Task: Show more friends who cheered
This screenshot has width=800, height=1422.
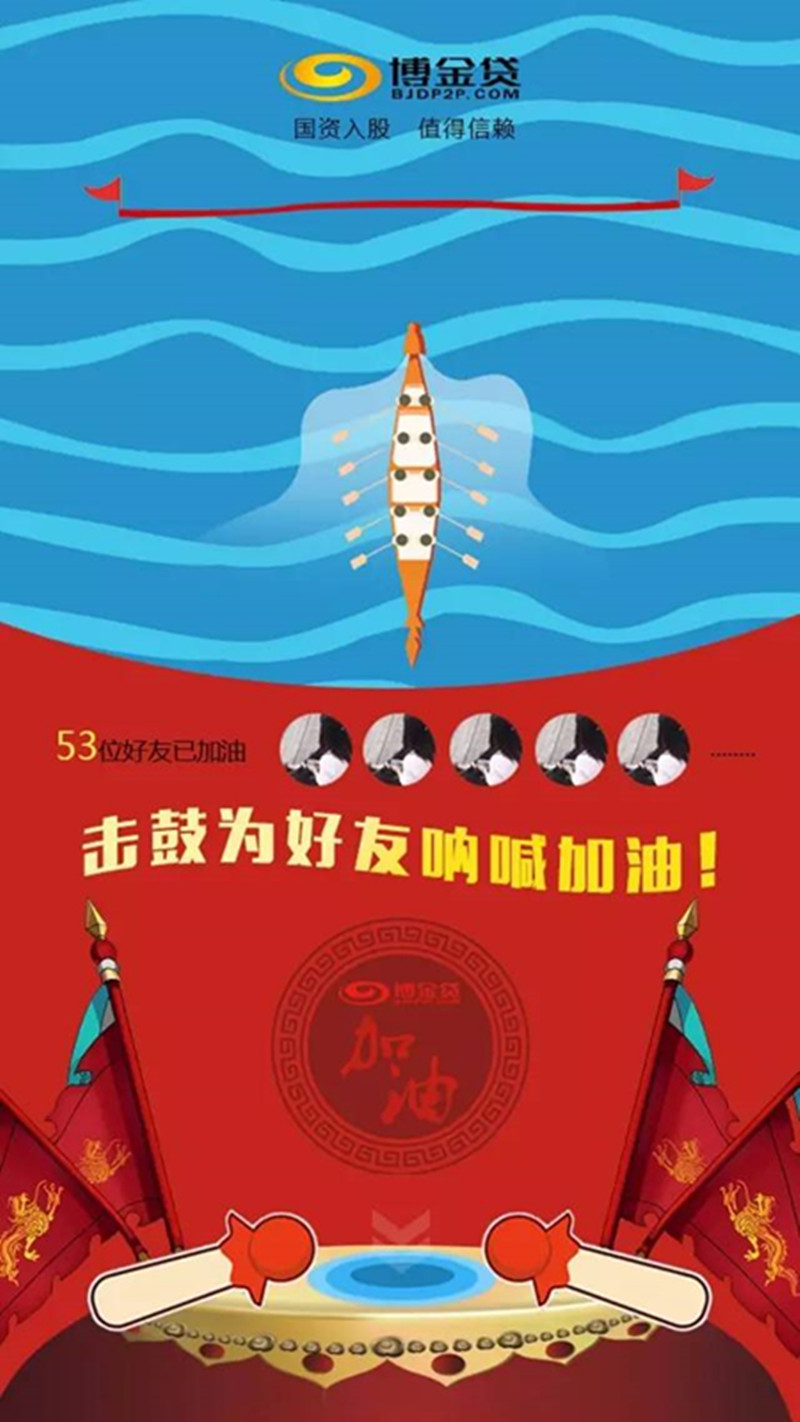Action: (x=732, y=753)
